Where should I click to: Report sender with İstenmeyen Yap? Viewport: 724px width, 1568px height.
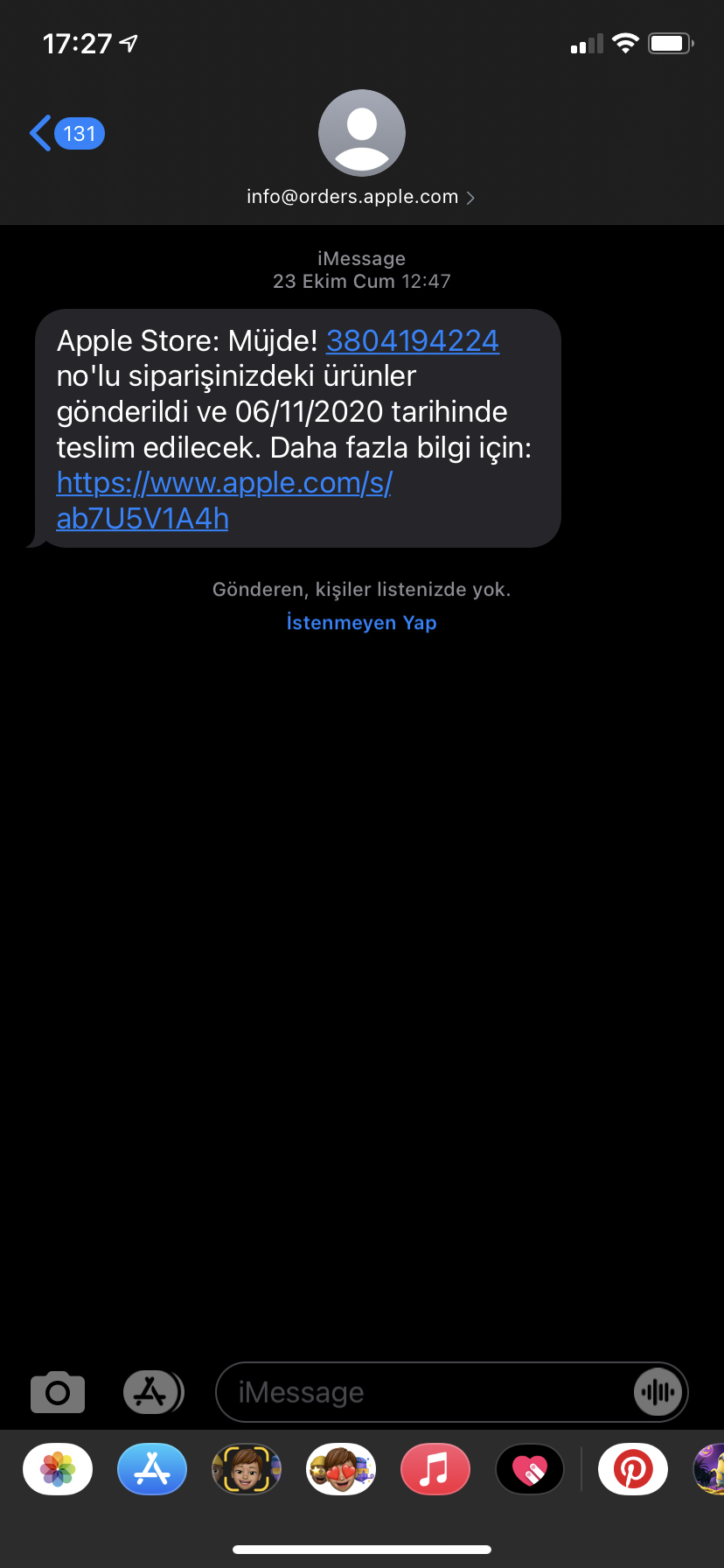coord(361,622)
